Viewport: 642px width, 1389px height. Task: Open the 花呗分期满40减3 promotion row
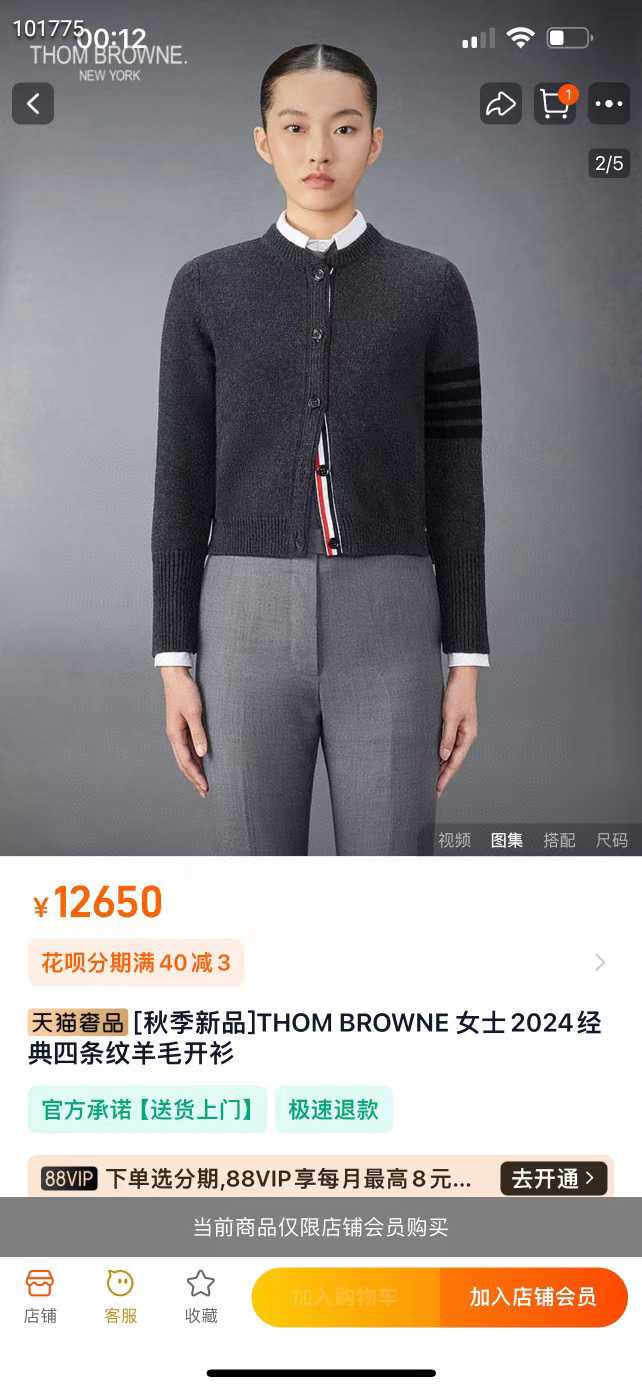pyautogui.click(x=320, y=963)
